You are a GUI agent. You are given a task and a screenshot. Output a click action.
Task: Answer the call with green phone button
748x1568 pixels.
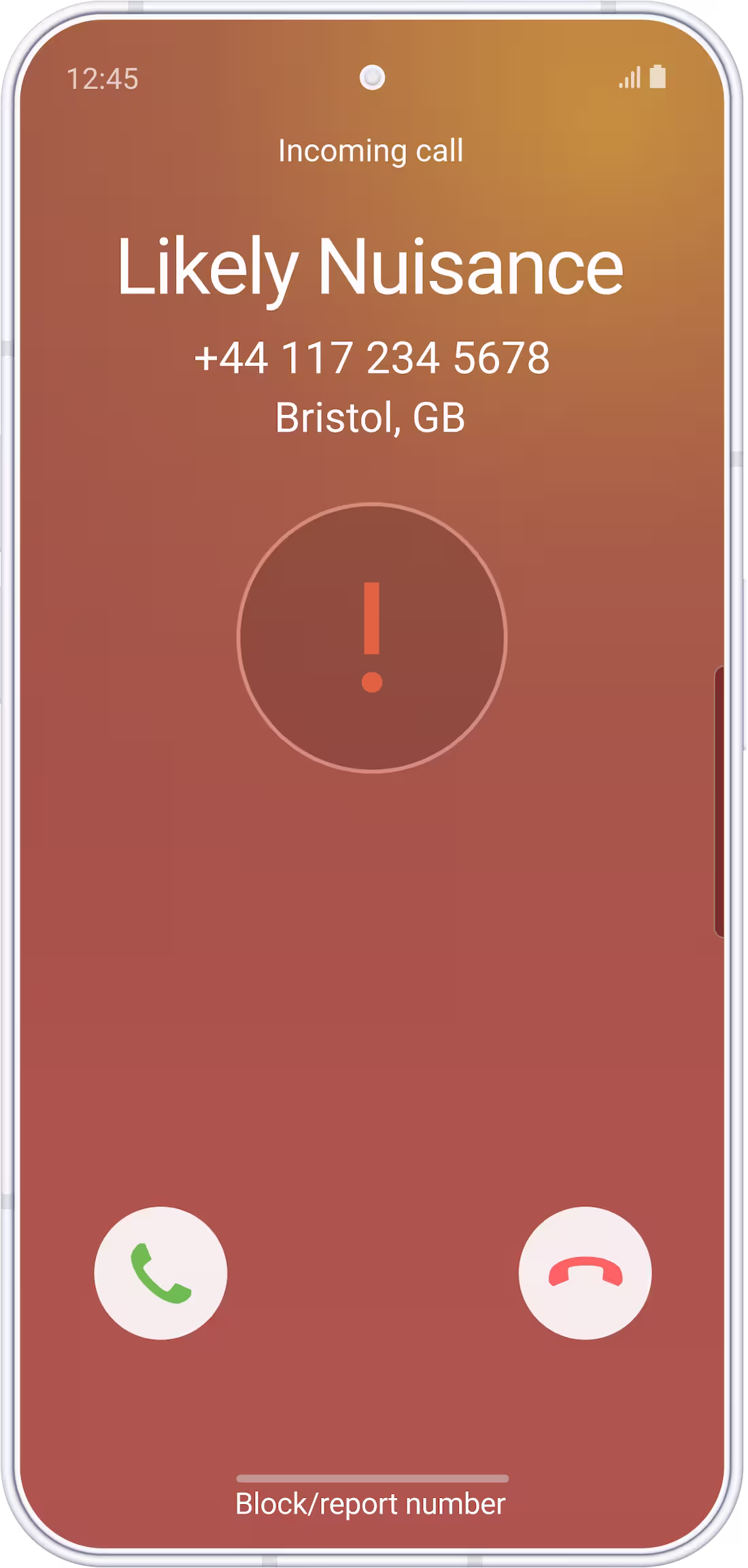click(160, 1273)
